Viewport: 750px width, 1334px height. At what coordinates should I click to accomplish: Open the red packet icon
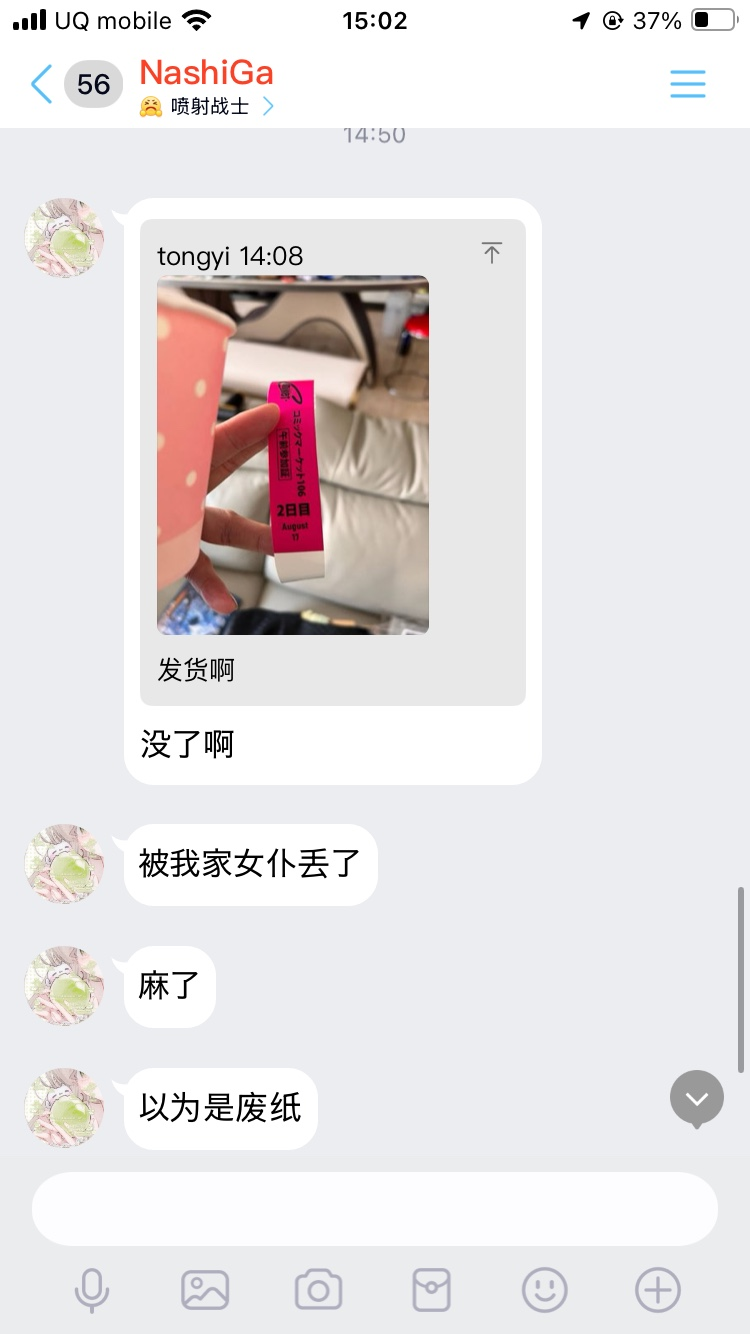tap(432, 1290)
